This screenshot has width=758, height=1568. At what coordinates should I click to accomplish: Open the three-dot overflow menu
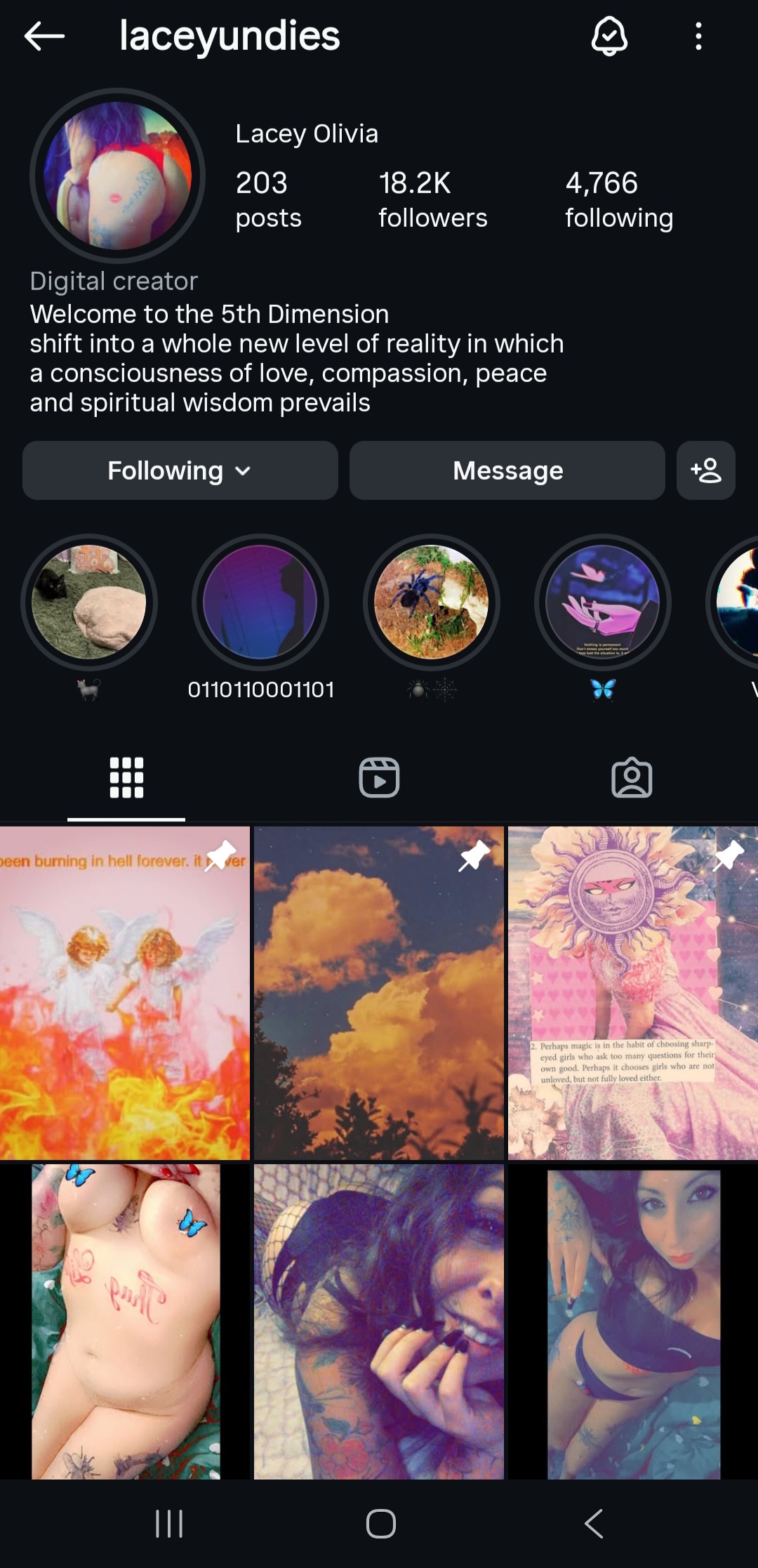click(x=698, y=36)
